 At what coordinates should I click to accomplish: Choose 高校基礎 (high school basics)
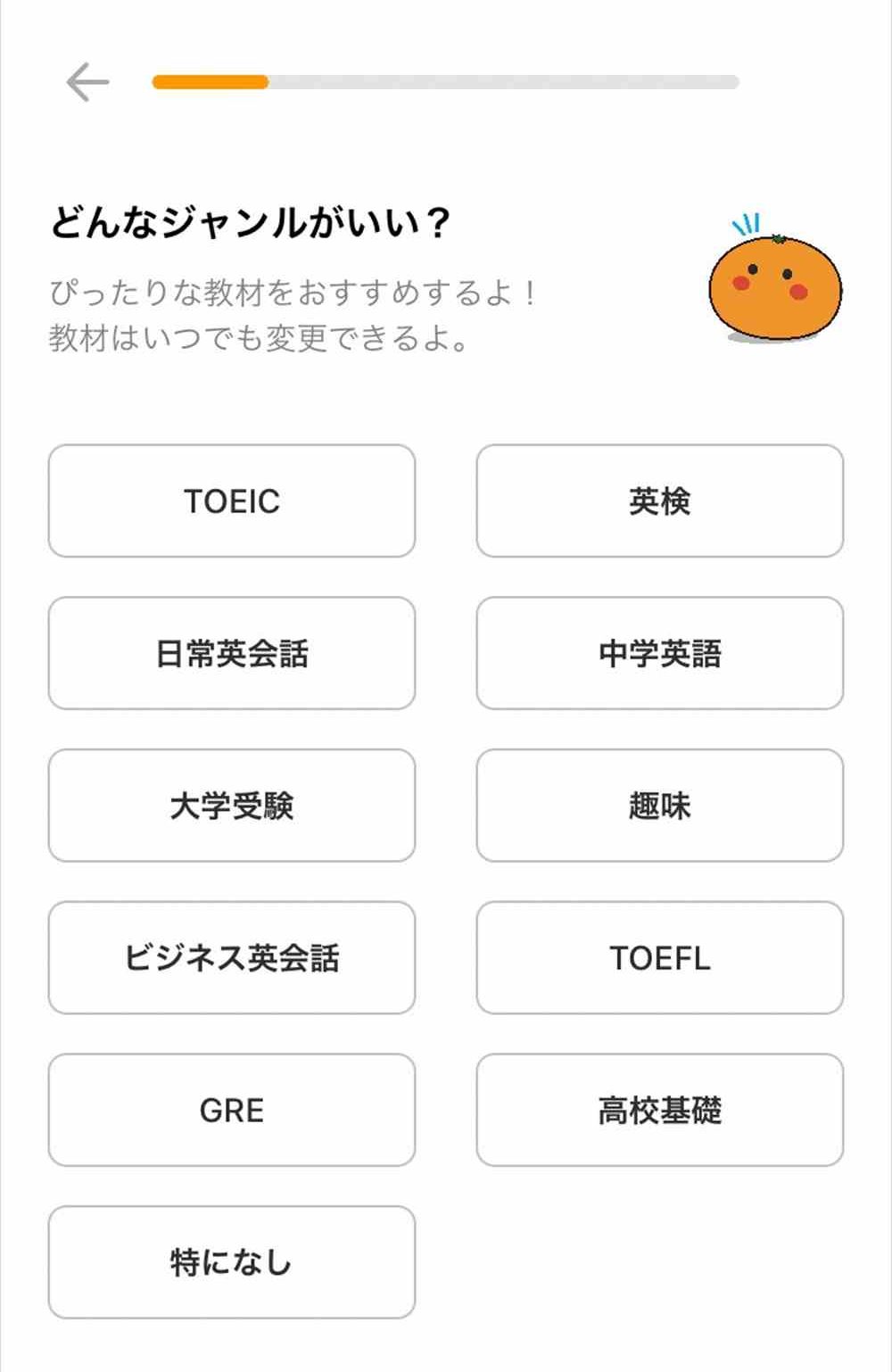[x=659, y=1111]
